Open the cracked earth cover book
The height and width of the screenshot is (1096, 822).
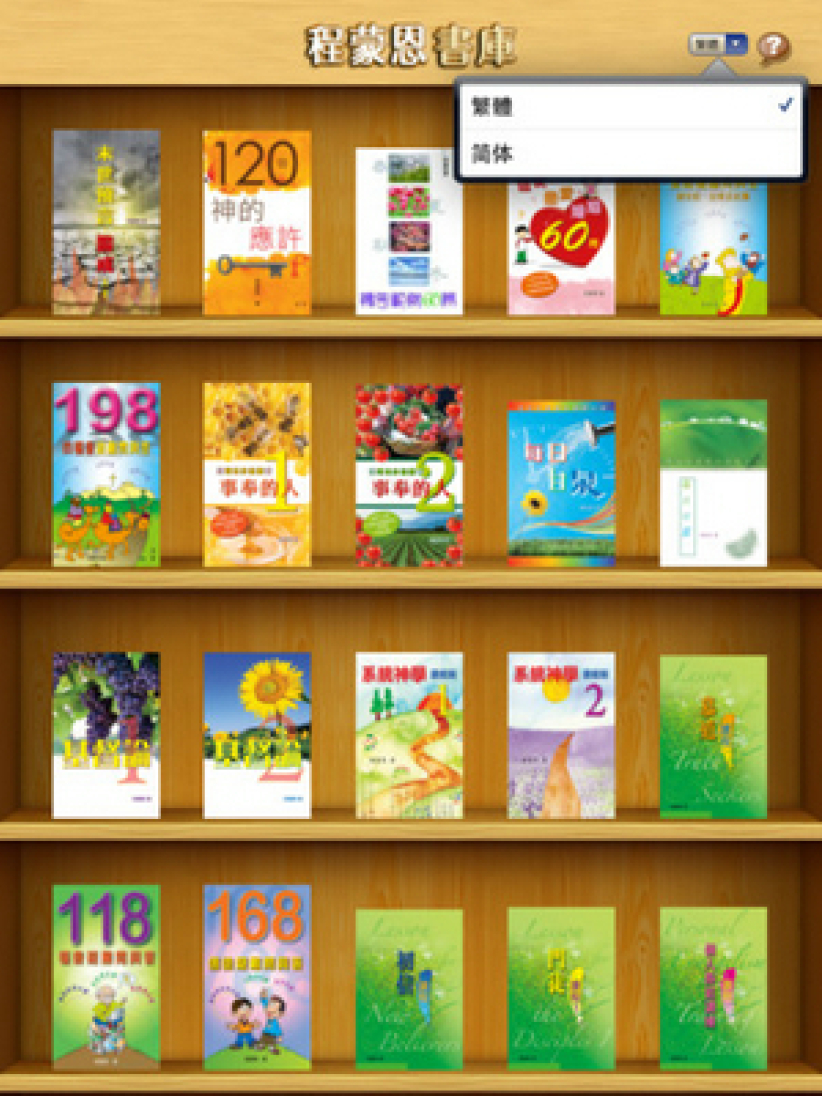click(106, 222)
